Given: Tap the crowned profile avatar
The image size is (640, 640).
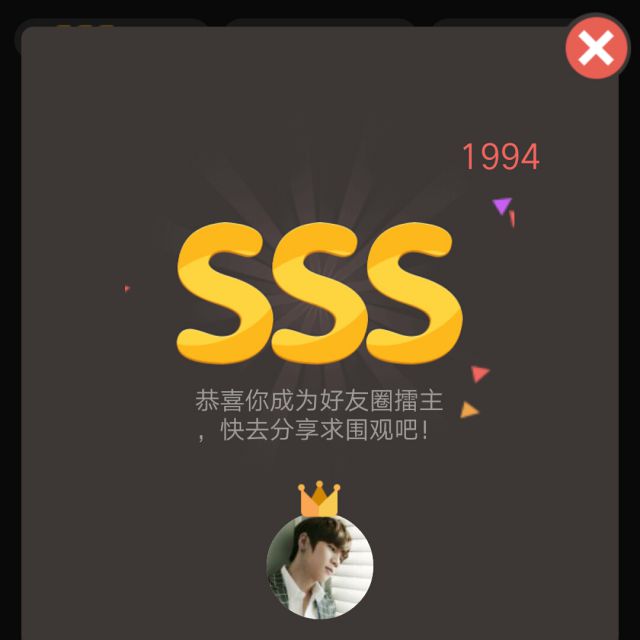Looking at the screenshot, I should click(320, 566).
